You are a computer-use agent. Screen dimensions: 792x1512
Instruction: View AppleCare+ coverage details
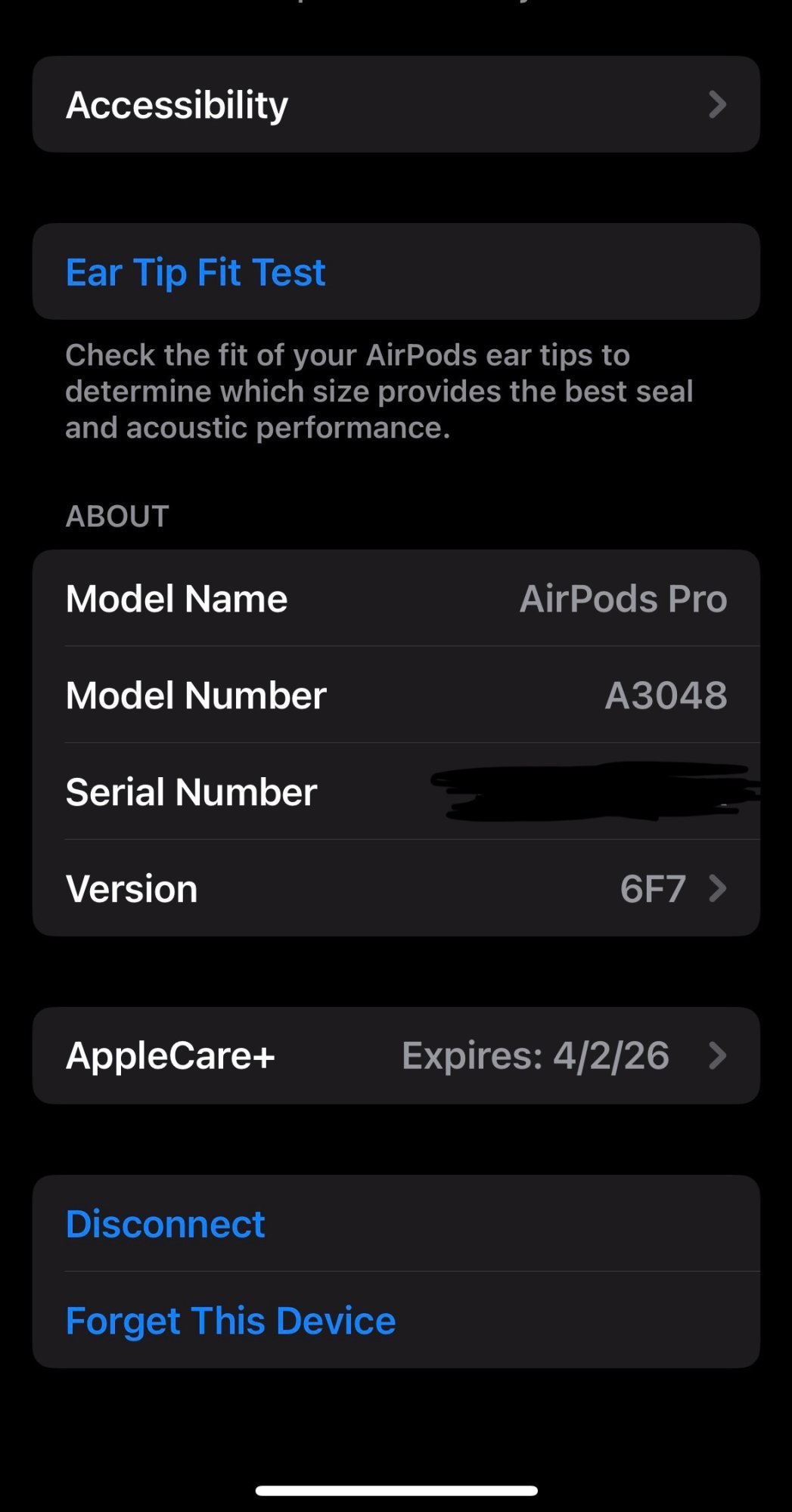click(396, 1055)
